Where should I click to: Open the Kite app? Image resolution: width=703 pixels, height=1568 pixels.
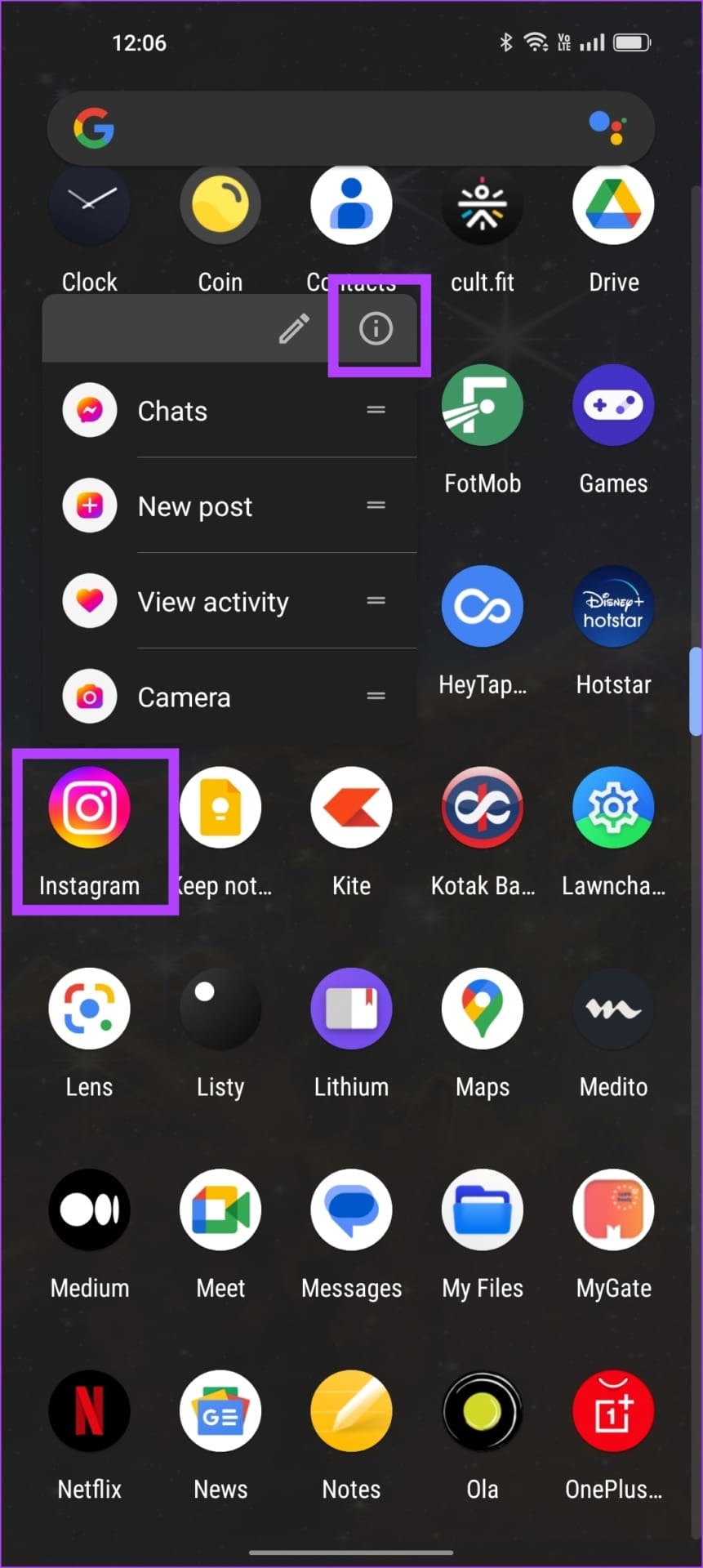pos(351,808)
